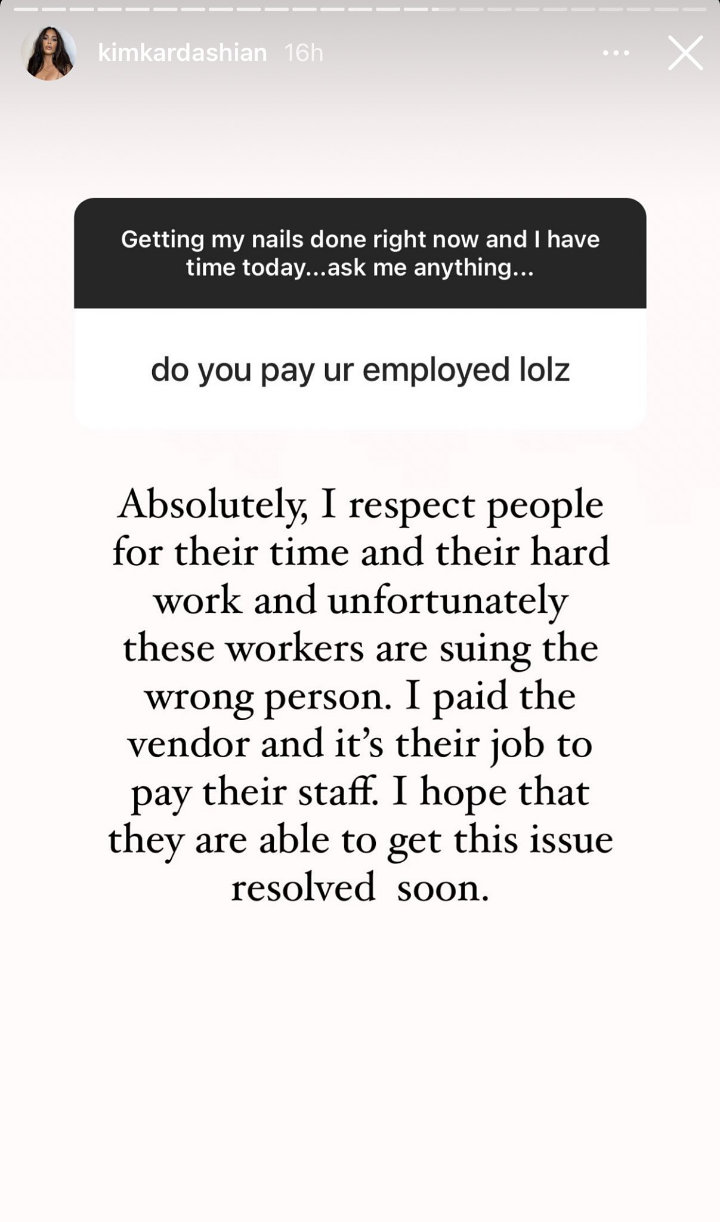
Task: Open the three-dot story options menu
Action: 616,53
